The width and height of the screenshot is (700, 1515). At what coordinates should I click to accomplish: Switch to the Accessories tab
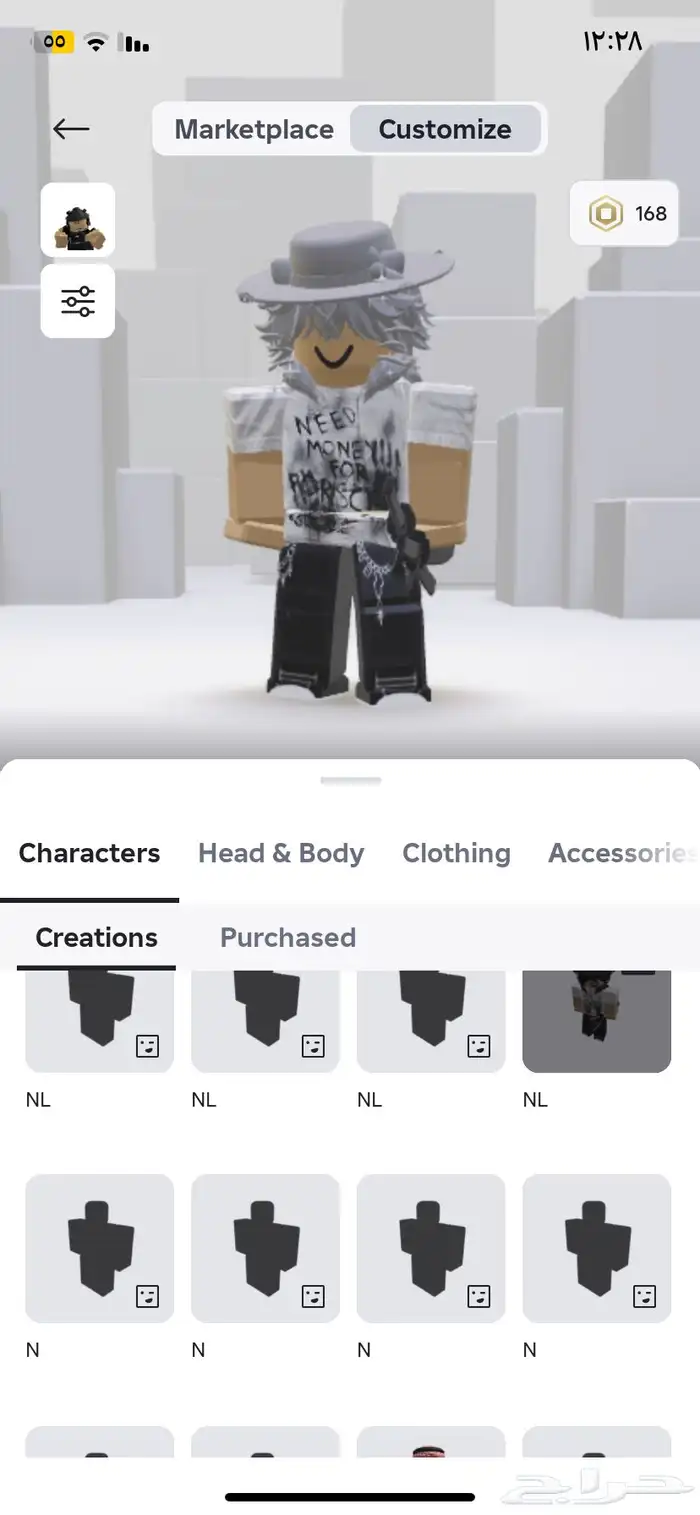(x=620, y=853)
